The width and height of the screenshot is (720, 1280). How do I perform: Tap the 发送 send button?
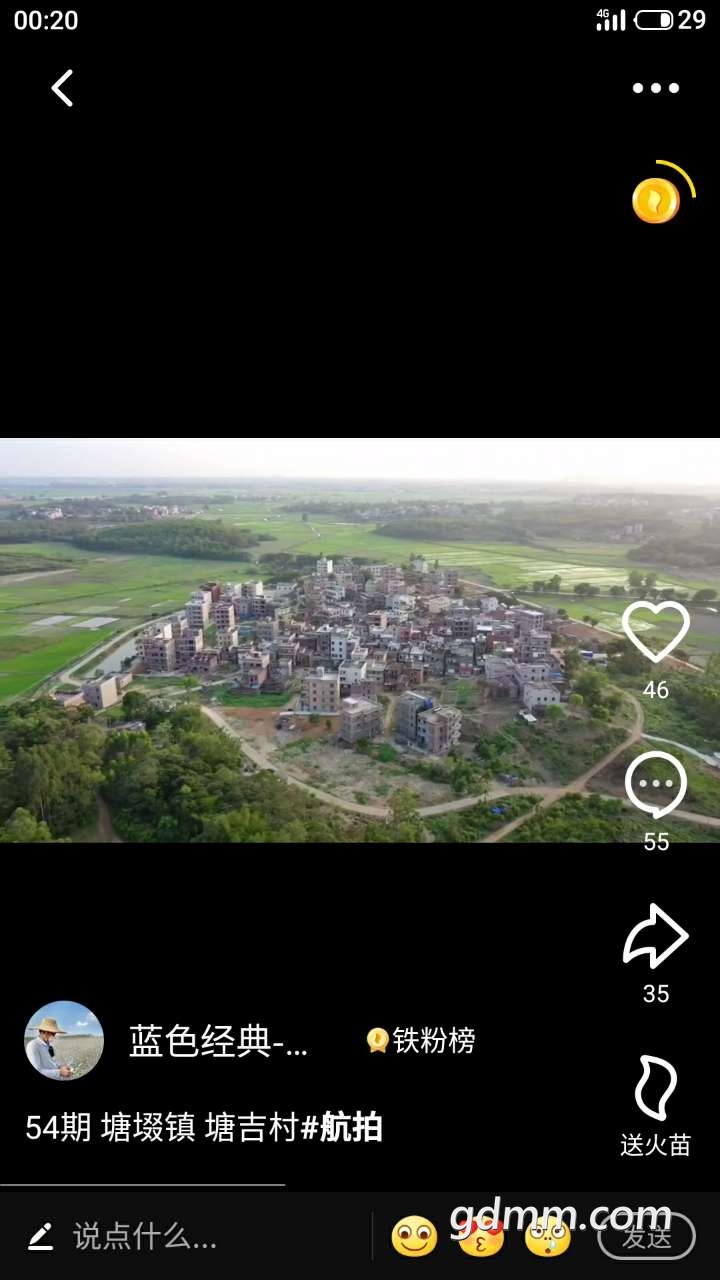tap(646, 1237)
